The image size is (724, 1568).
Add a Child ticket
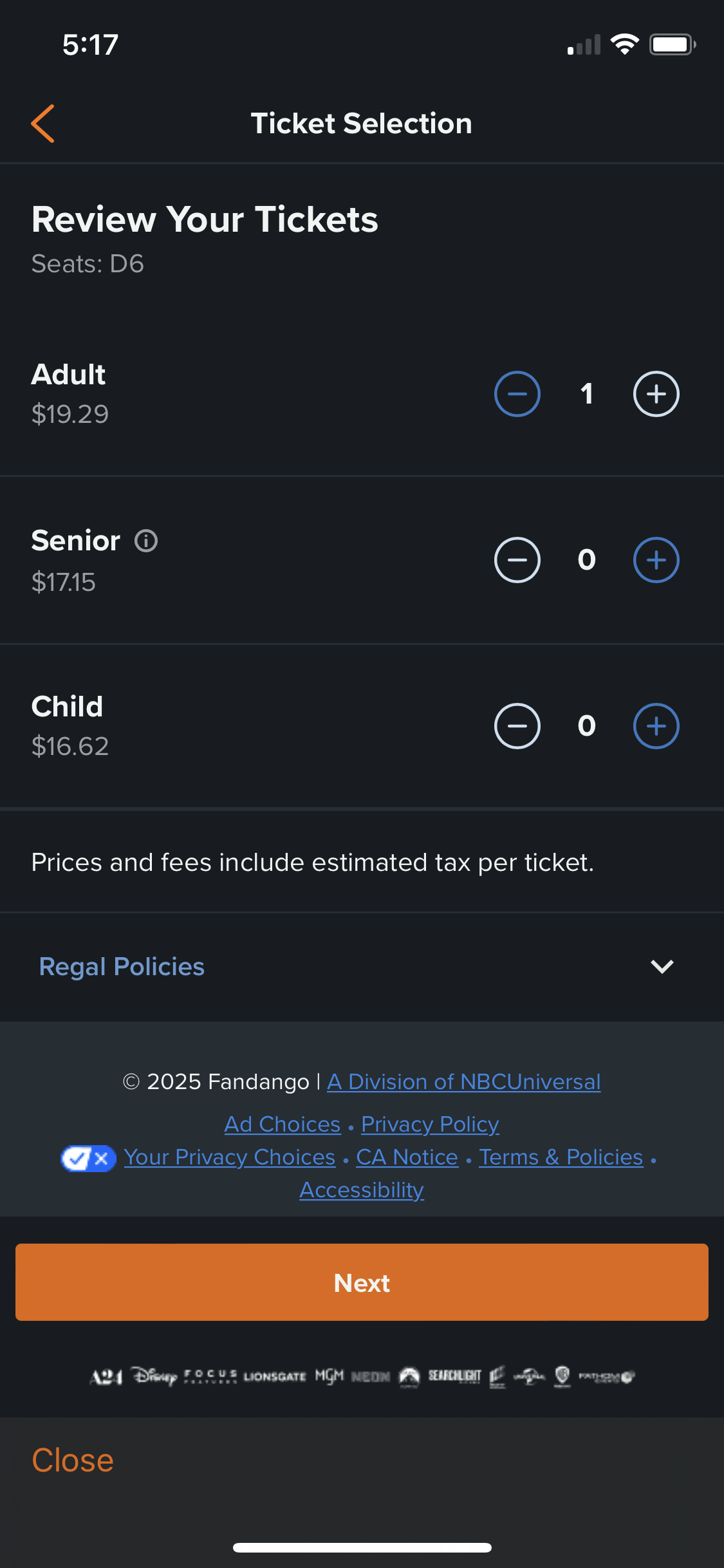coord(656,726)
